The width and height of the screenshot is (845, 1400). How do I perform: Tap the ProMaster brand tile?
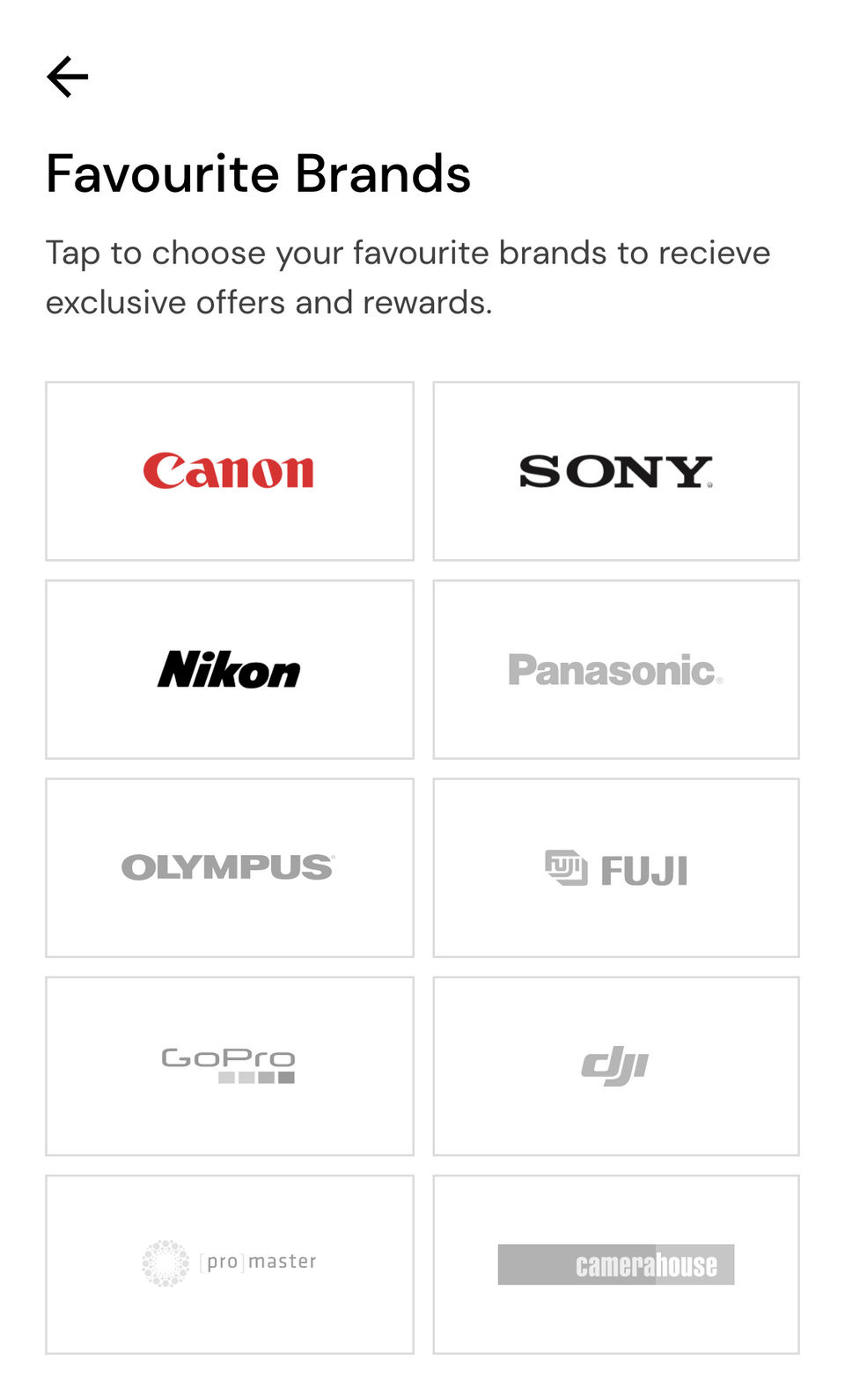230,1264
